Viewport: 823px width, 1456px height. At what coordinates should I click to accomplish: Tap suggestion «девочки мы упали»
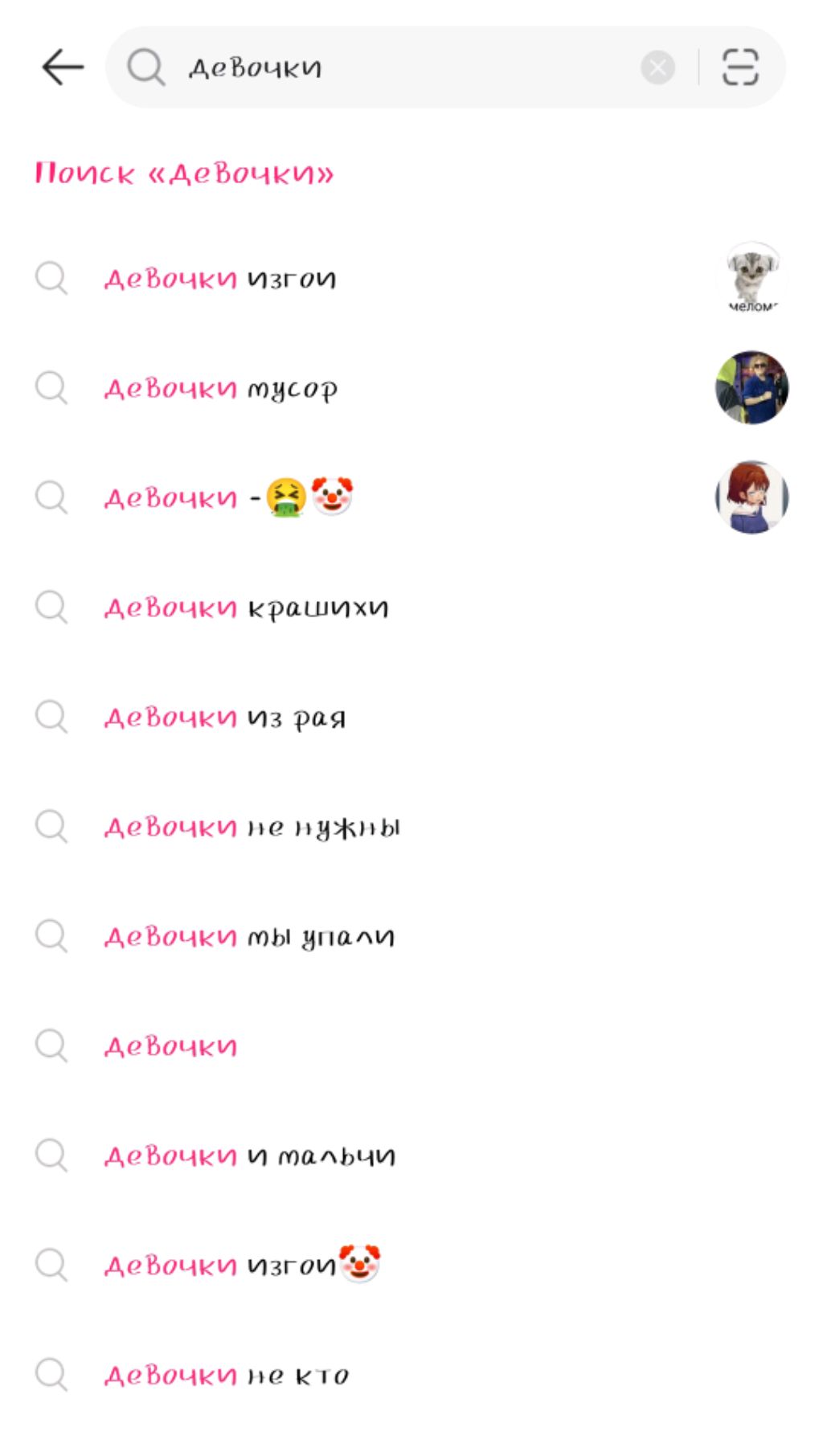(249, 937)
